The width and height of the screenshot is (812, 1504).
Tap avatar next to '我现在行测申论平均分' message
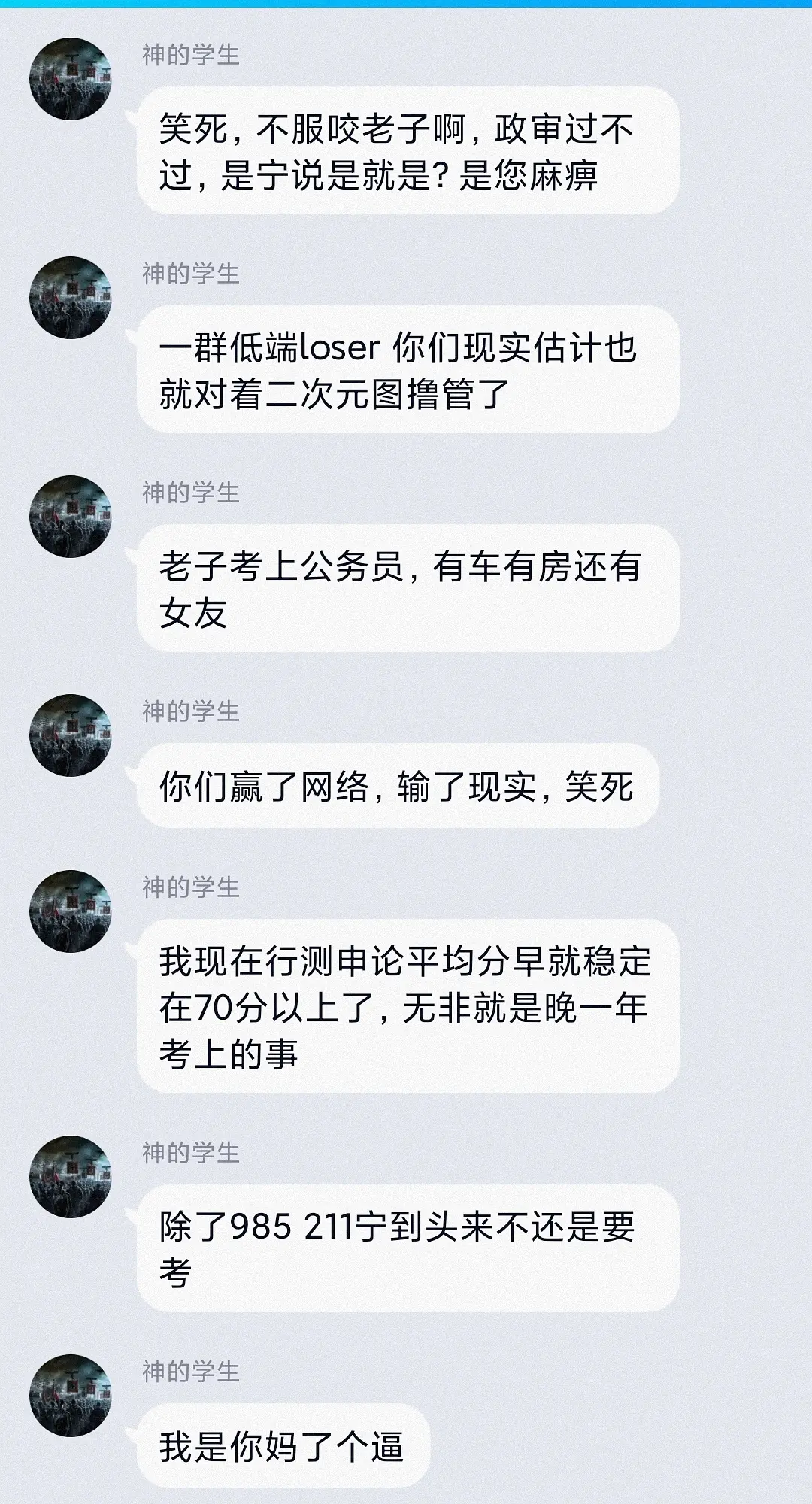click(x=71, y=911)
